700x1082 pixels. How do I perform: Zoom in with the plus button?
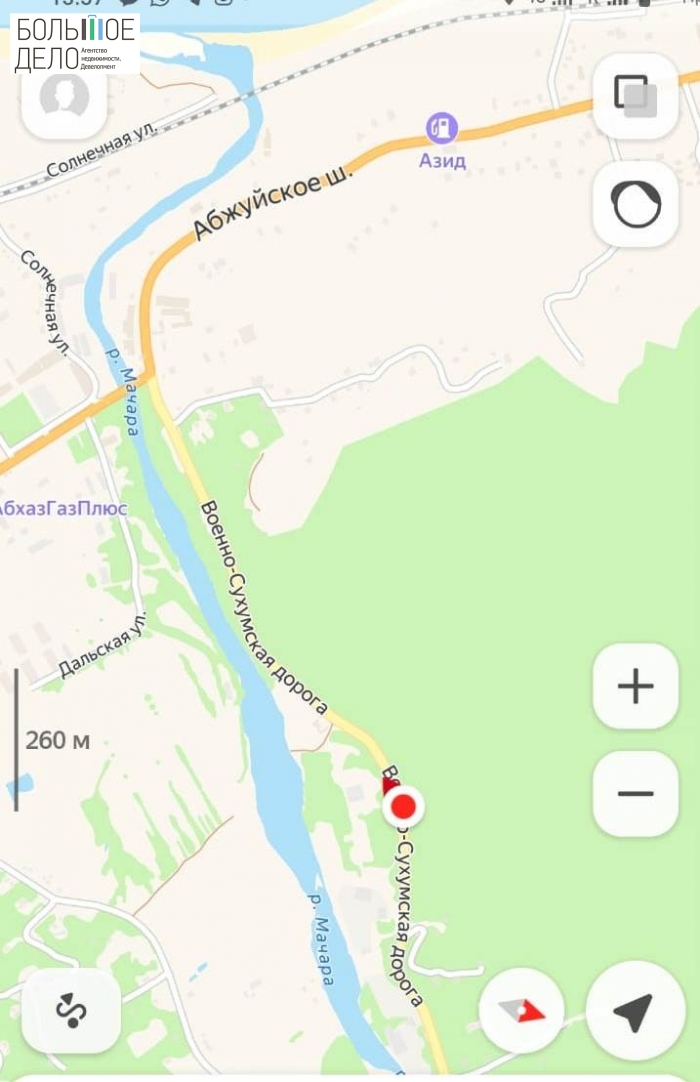(635, 686)
